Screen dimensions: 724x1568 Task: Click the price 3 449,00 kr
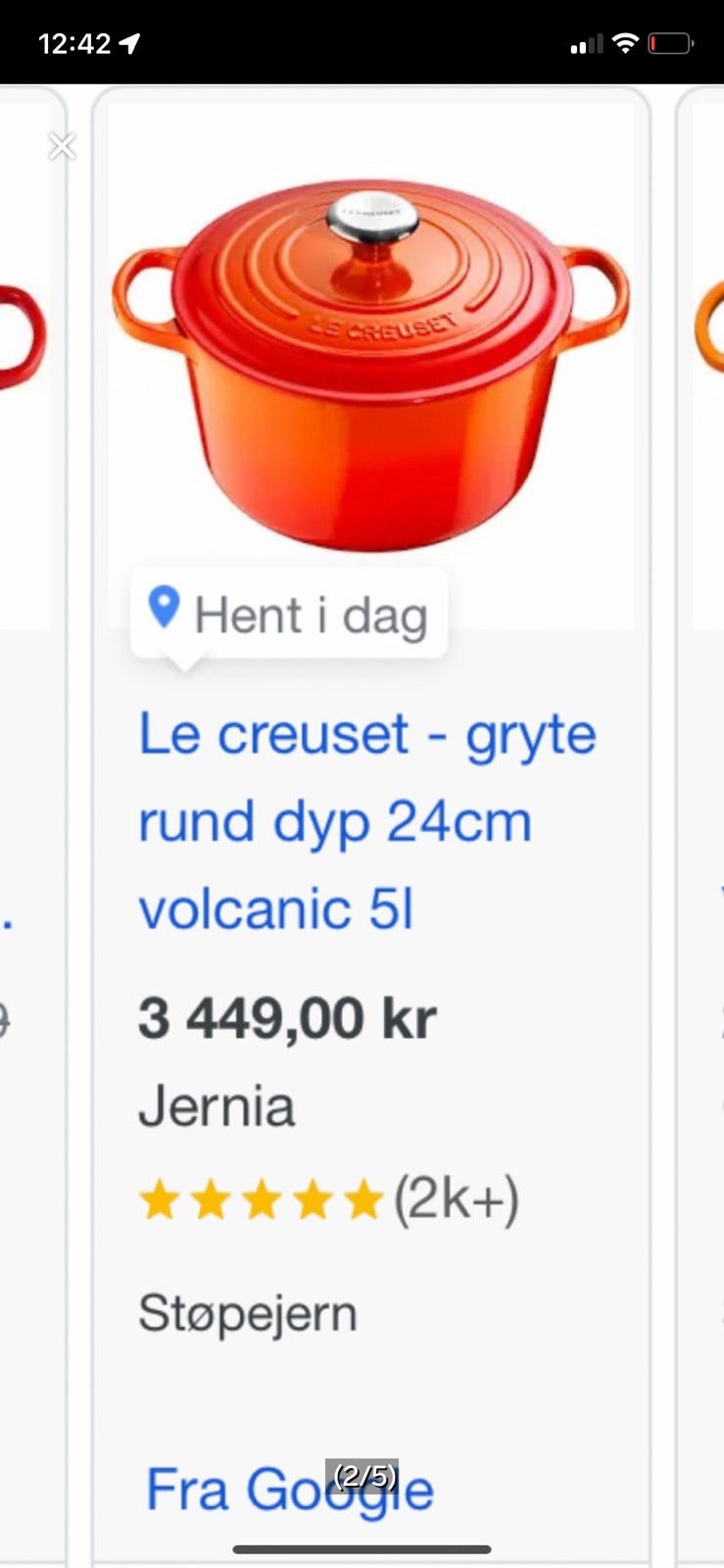coord(288,1017)
